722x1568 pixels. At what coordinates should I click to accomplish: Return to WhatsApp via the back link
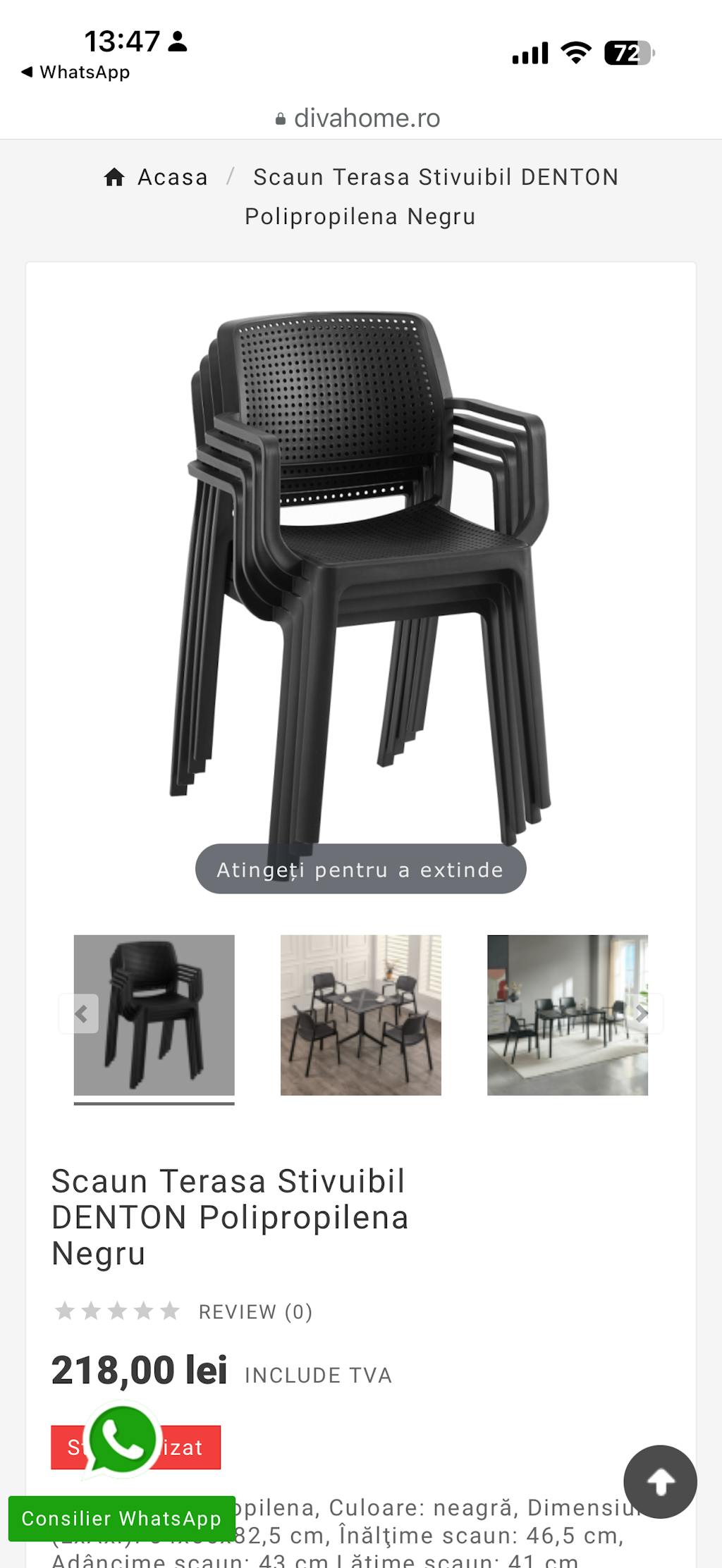click(76, 73)
